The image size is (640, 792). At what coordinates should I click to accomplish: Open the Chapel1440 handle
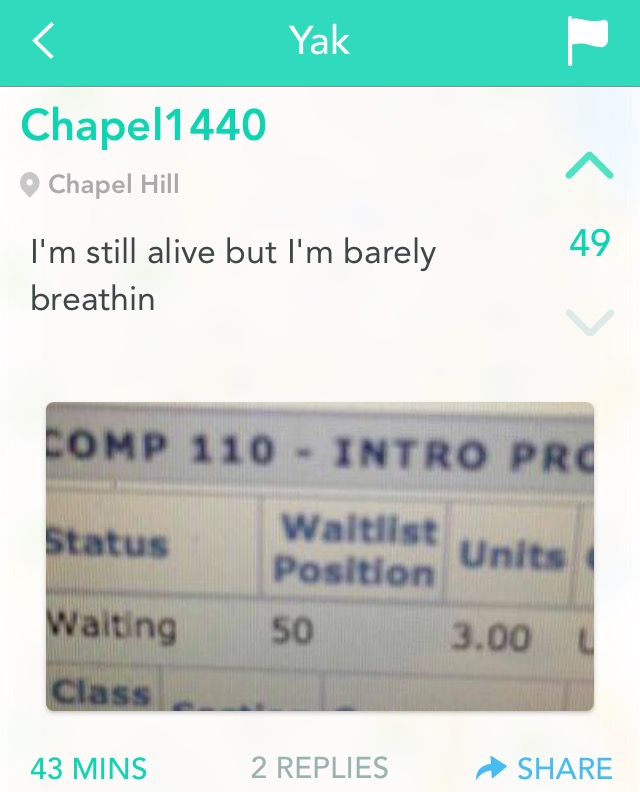coord(144,126)
